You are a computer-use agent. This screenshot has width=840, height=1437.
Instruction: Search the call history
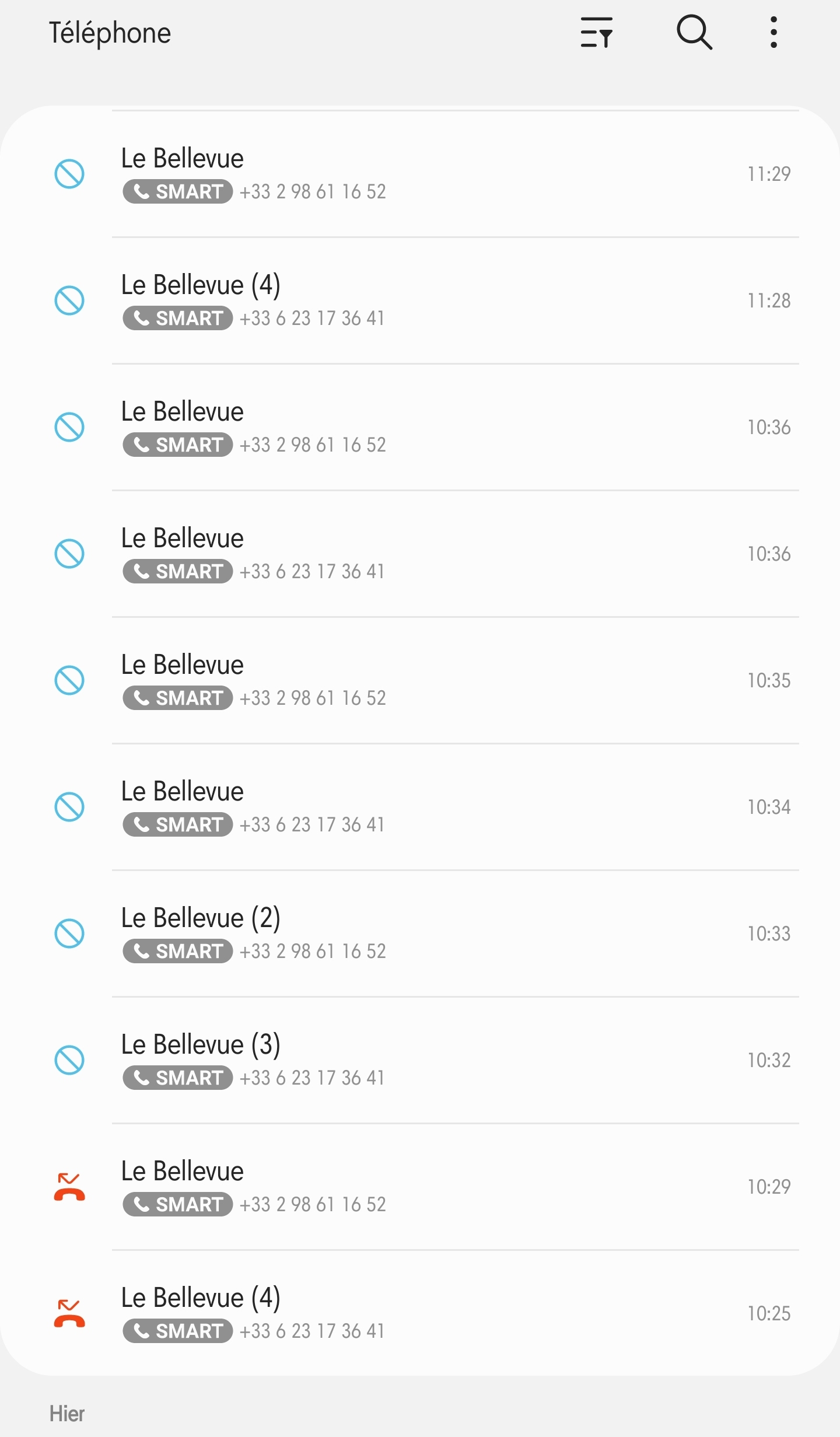[694, 33]
